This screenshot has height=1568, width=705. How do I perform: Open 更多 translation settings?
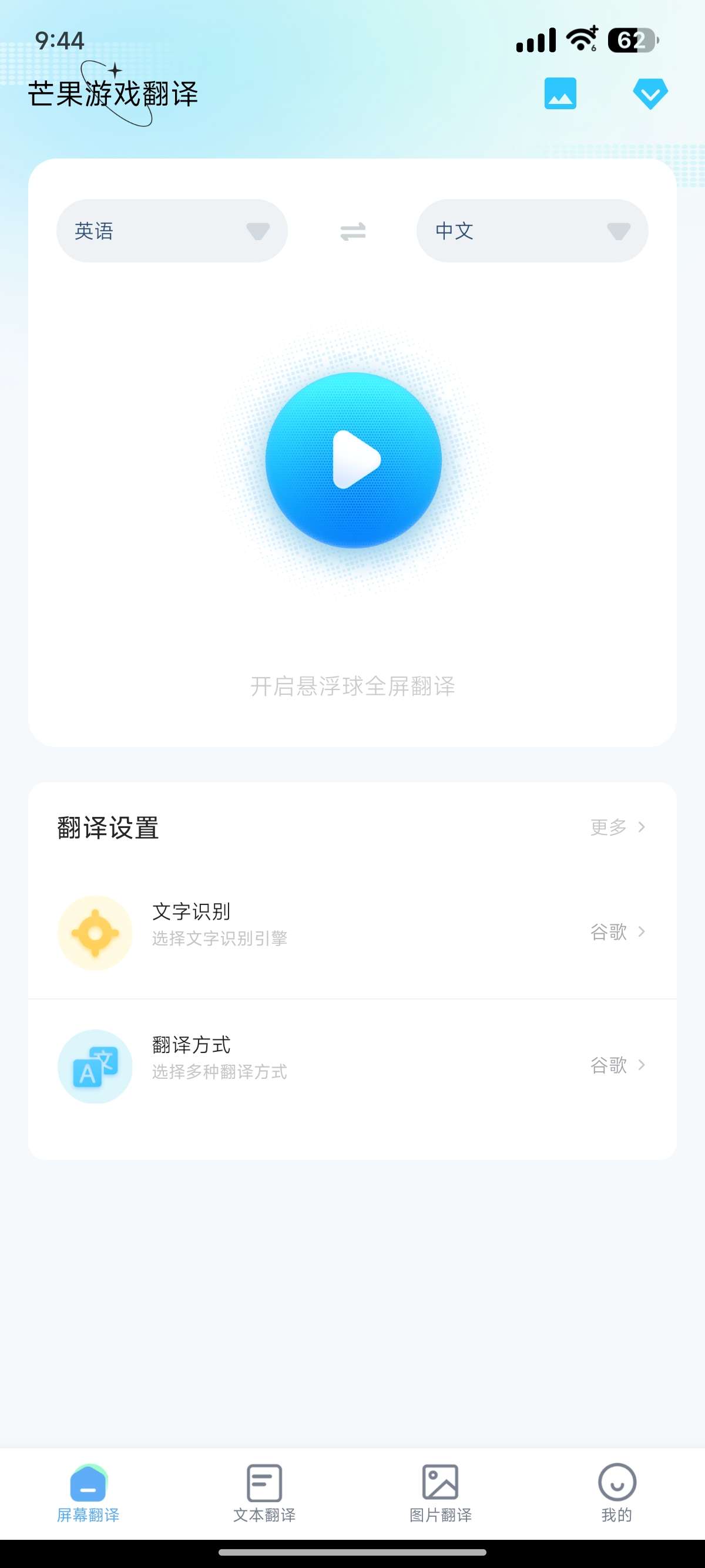point(617,827)
